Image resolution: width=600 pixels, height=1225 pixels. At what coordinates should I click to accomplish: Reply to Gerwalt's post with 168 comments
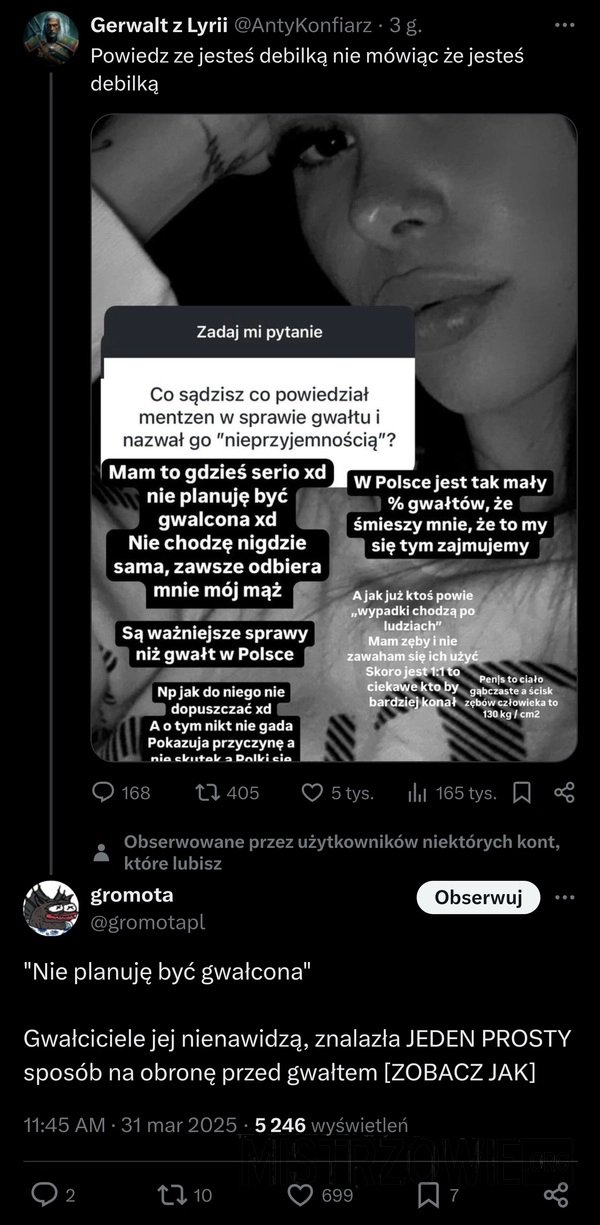(x=121, y=793)
